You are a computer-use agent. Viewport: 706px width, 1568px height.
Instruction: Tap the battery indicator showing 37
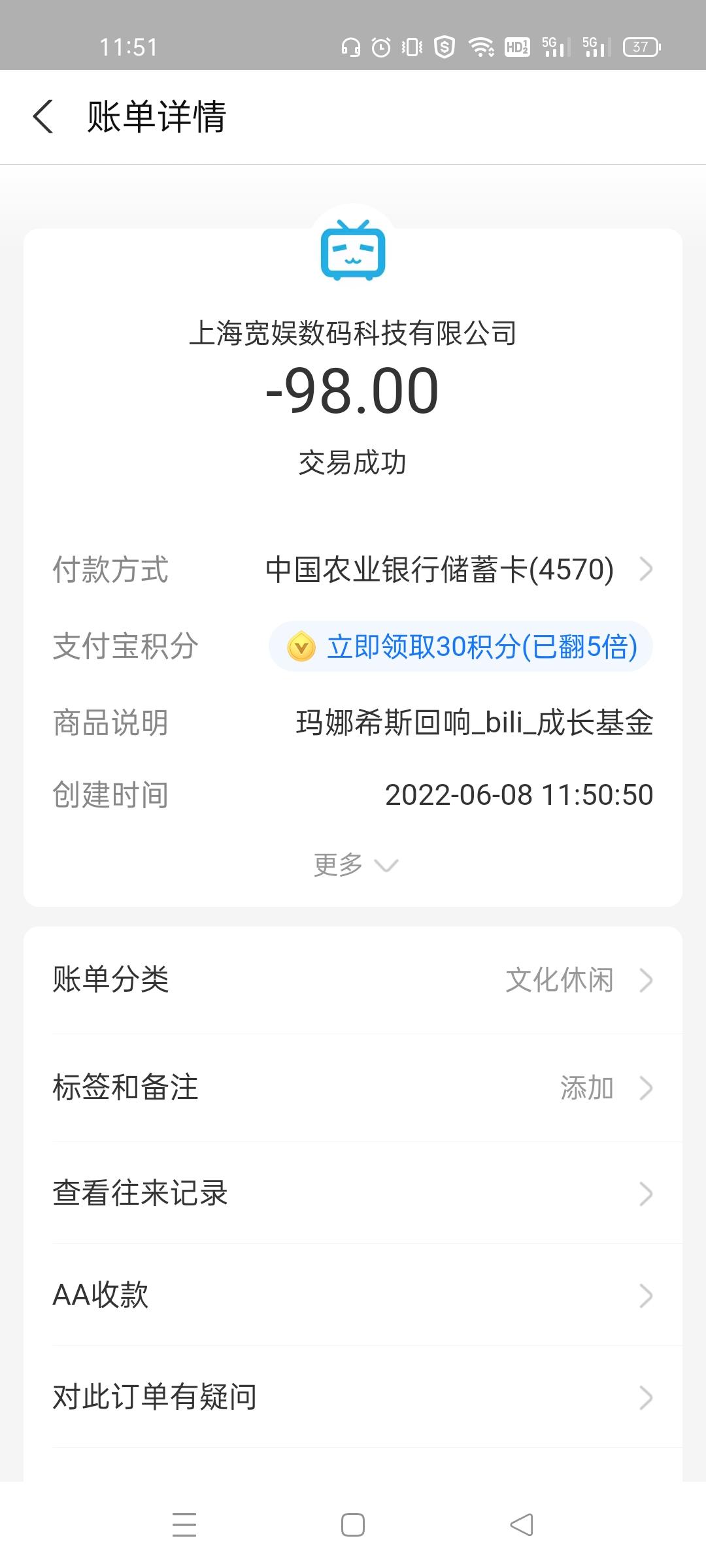click(x=641, y=46)
